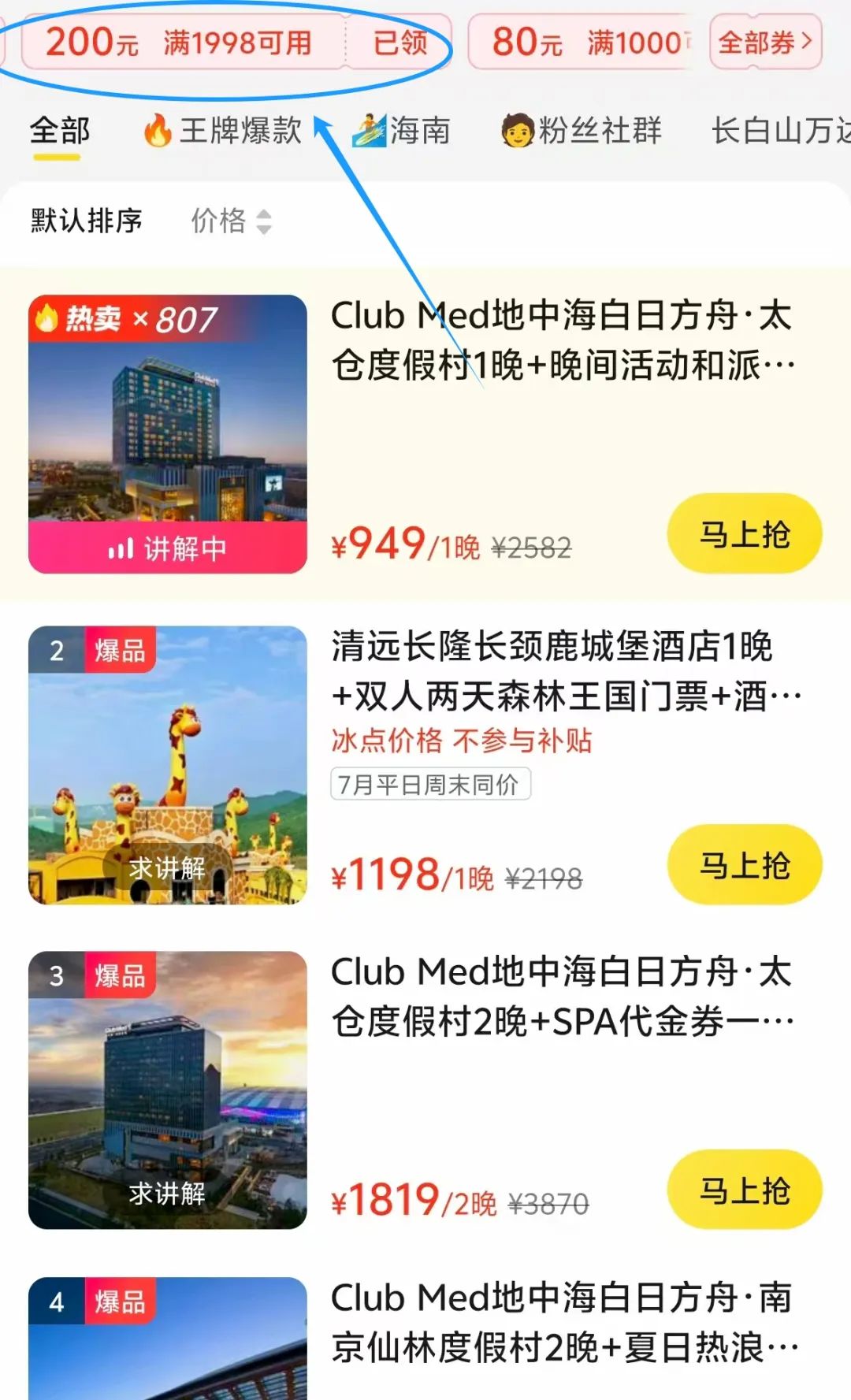This screenshot has width=851, height=1400.
Task: Select the 全部 tab
Action: (x=60, y=131)
